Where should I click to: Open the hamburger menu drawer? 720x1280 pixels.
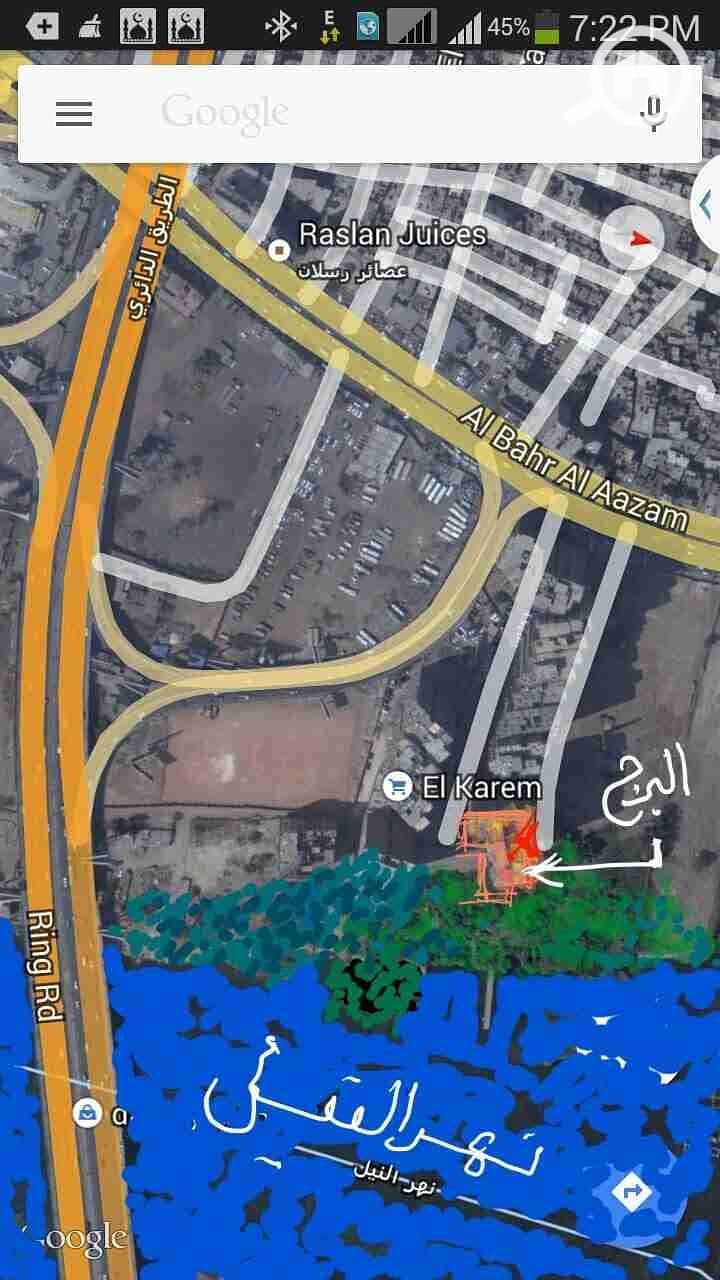74,114
